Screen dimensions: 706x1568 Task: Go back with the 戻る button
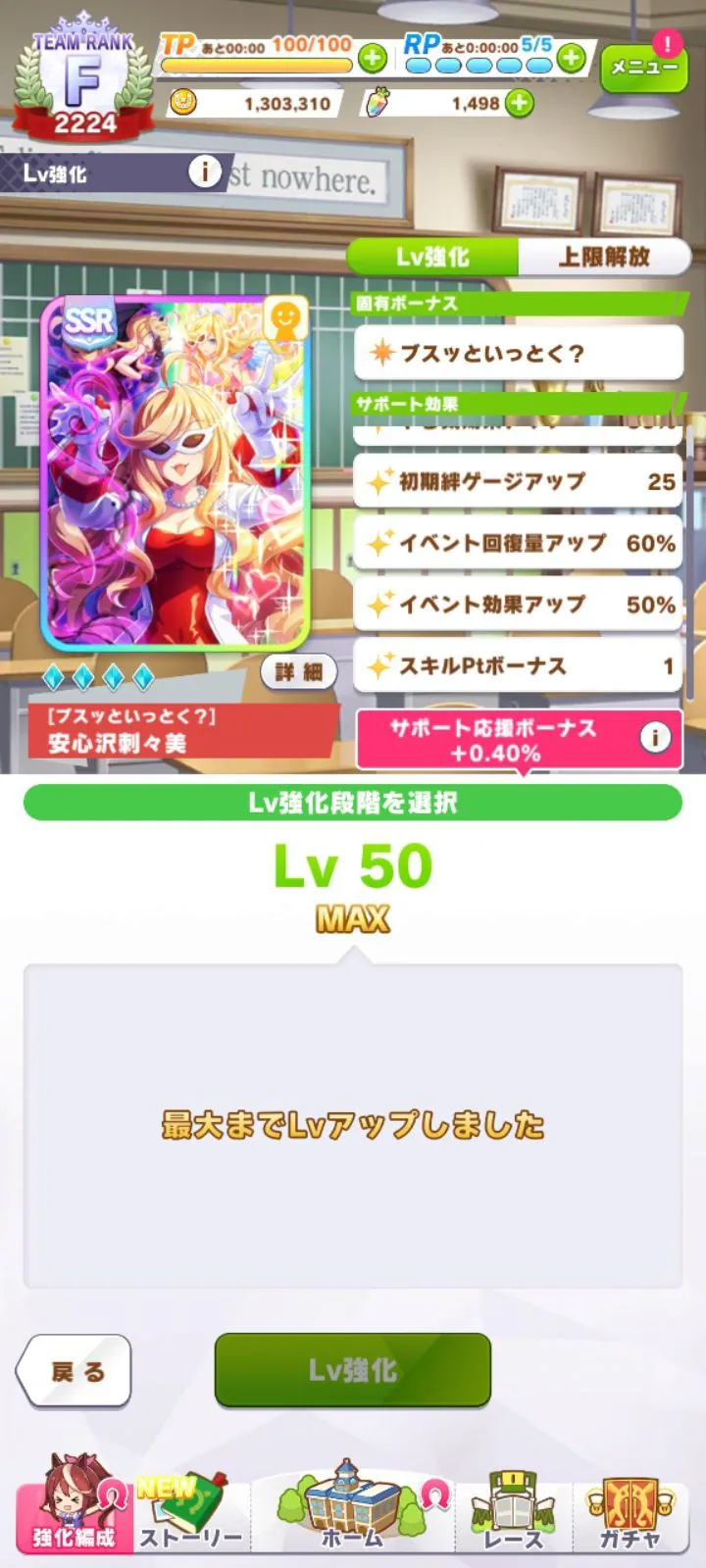click(76, 1371)
